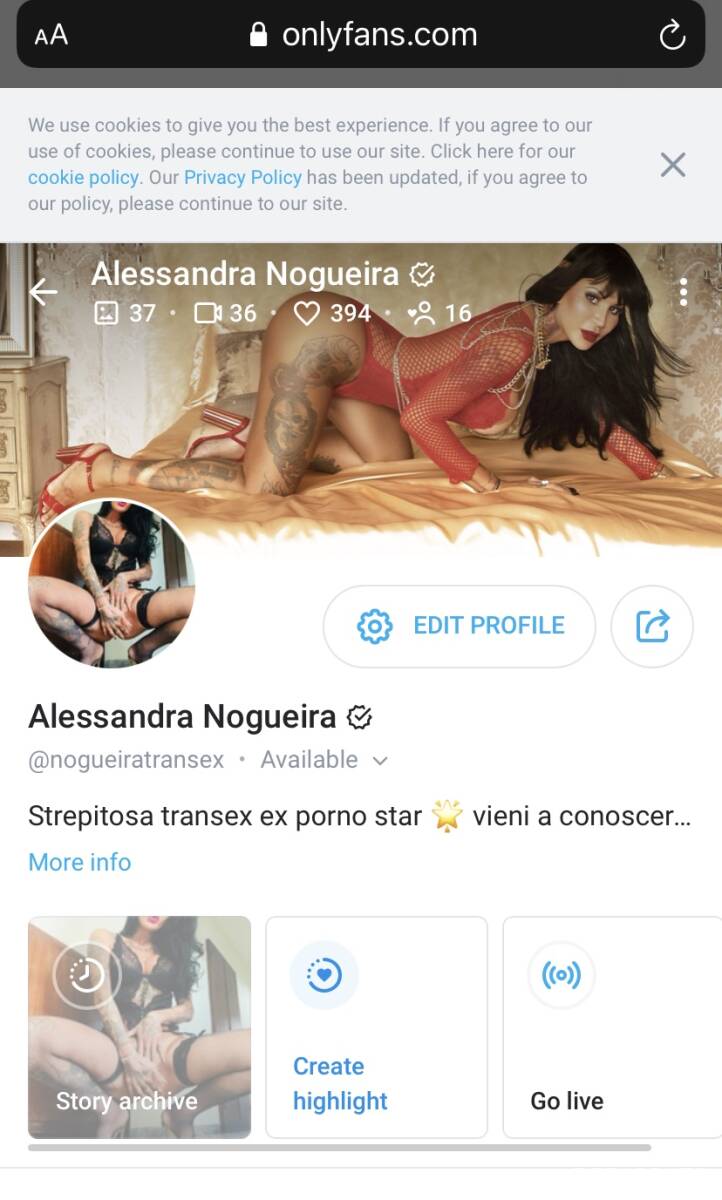Open the round profile picture
This screenshot has height=1200, width=722.
click(111, 583)
